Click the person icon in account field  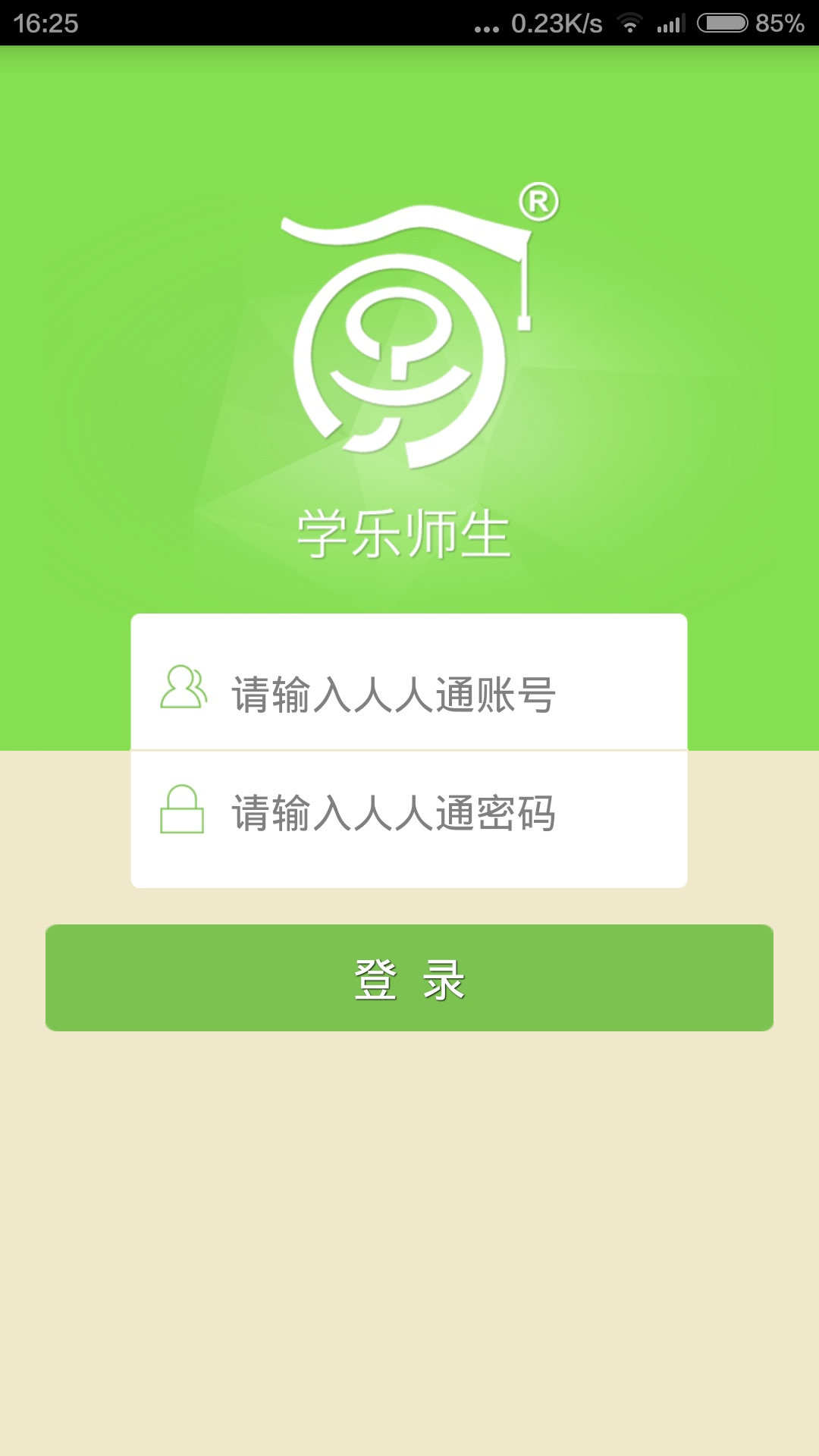(x=184, y=686)
